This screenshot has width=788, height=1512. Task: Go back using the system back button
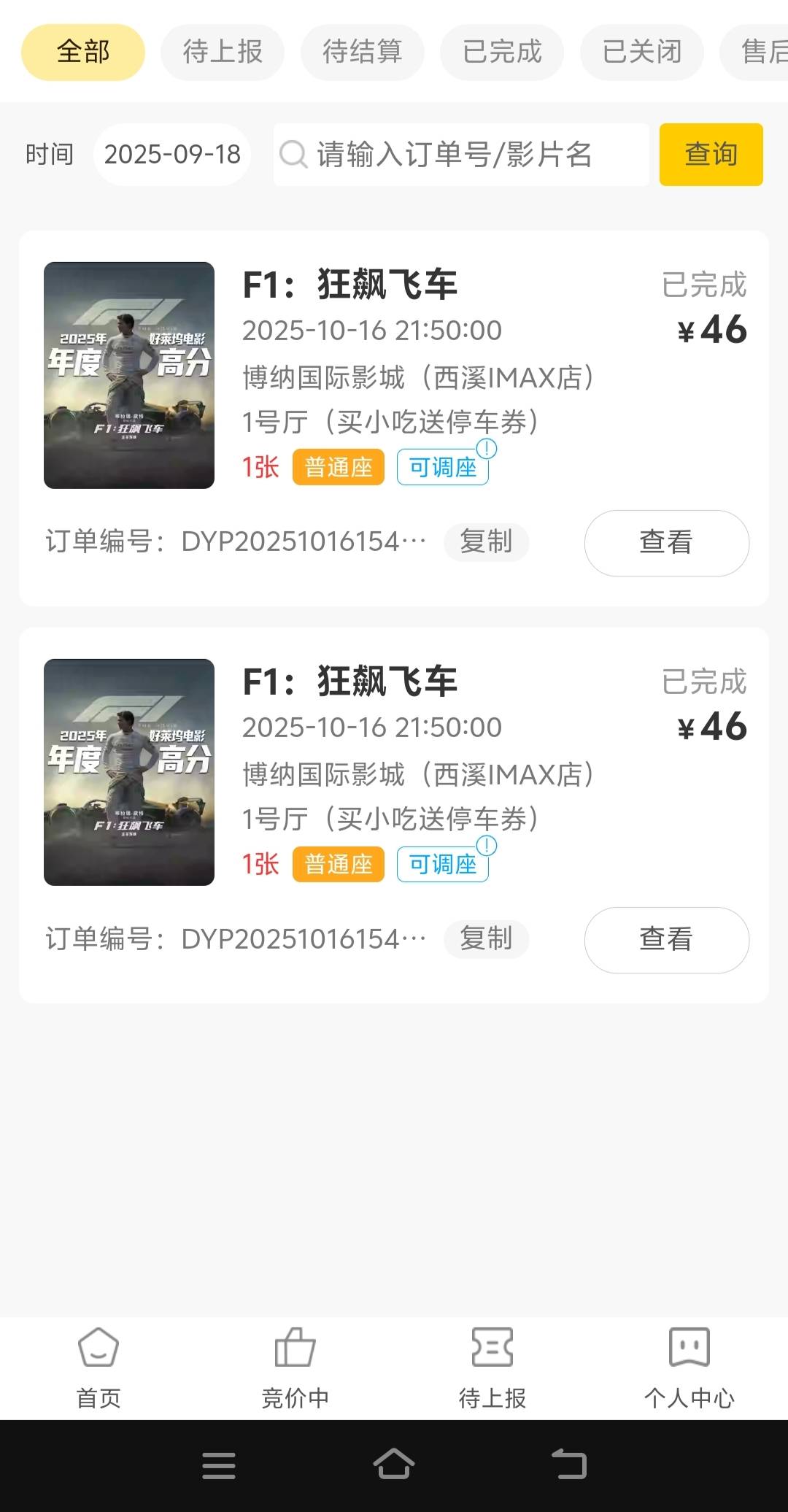(569, 1464)
